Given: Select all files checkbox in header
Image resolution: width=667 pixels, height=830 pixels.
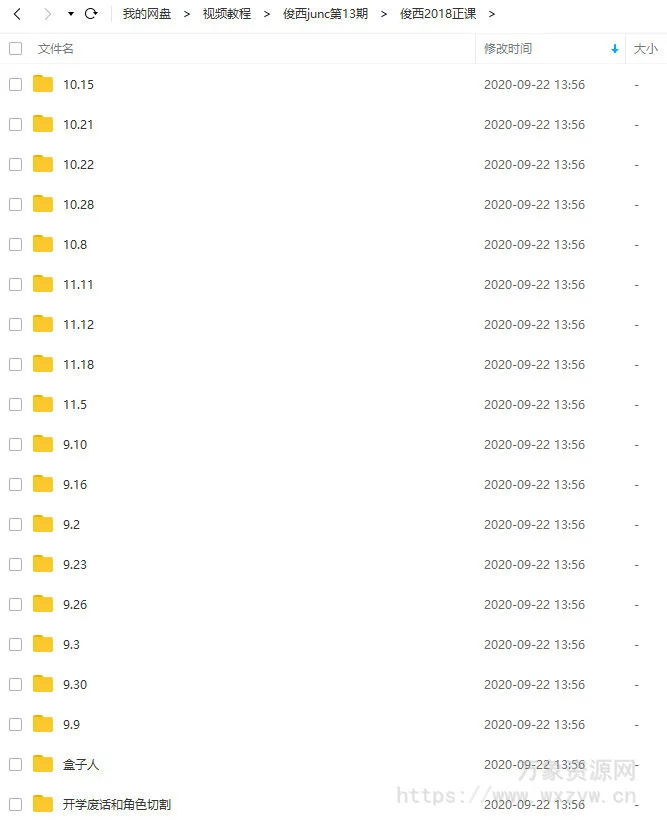Looking at the screenshot, I should (15, 48).
